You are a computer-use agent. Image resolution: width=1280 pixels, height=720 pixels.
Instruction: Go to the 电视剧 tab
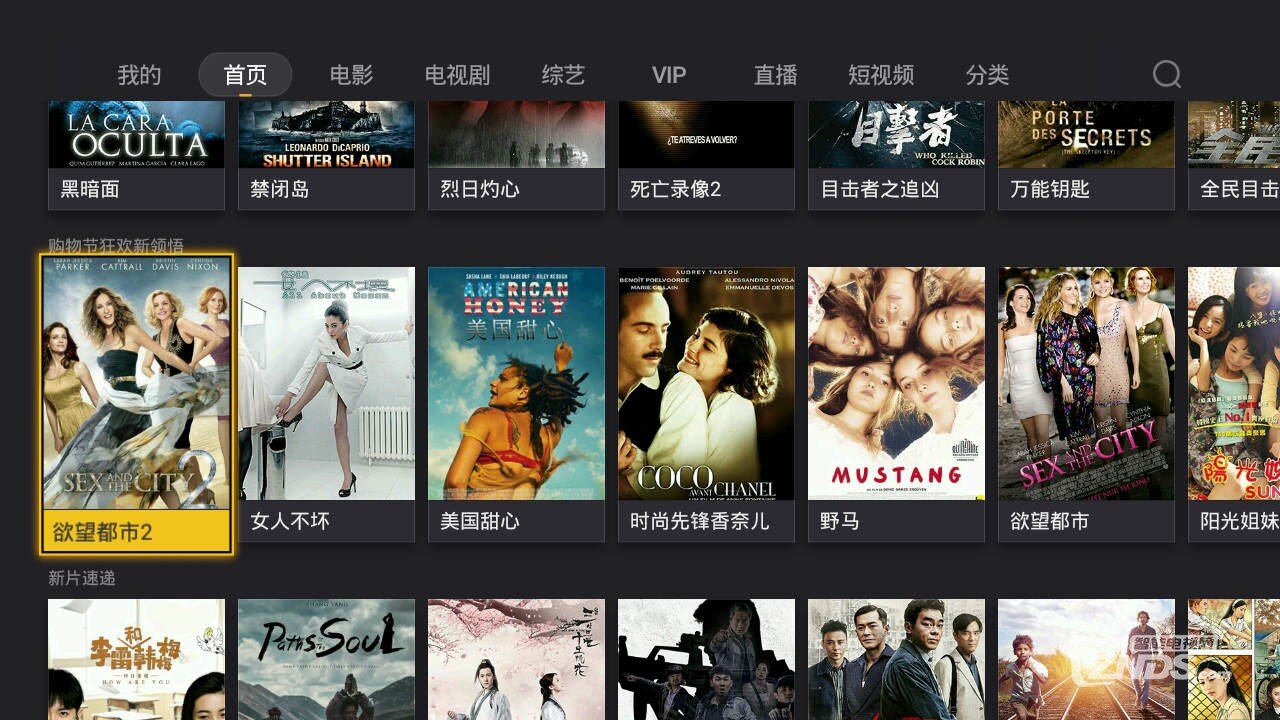pos(457,75)
